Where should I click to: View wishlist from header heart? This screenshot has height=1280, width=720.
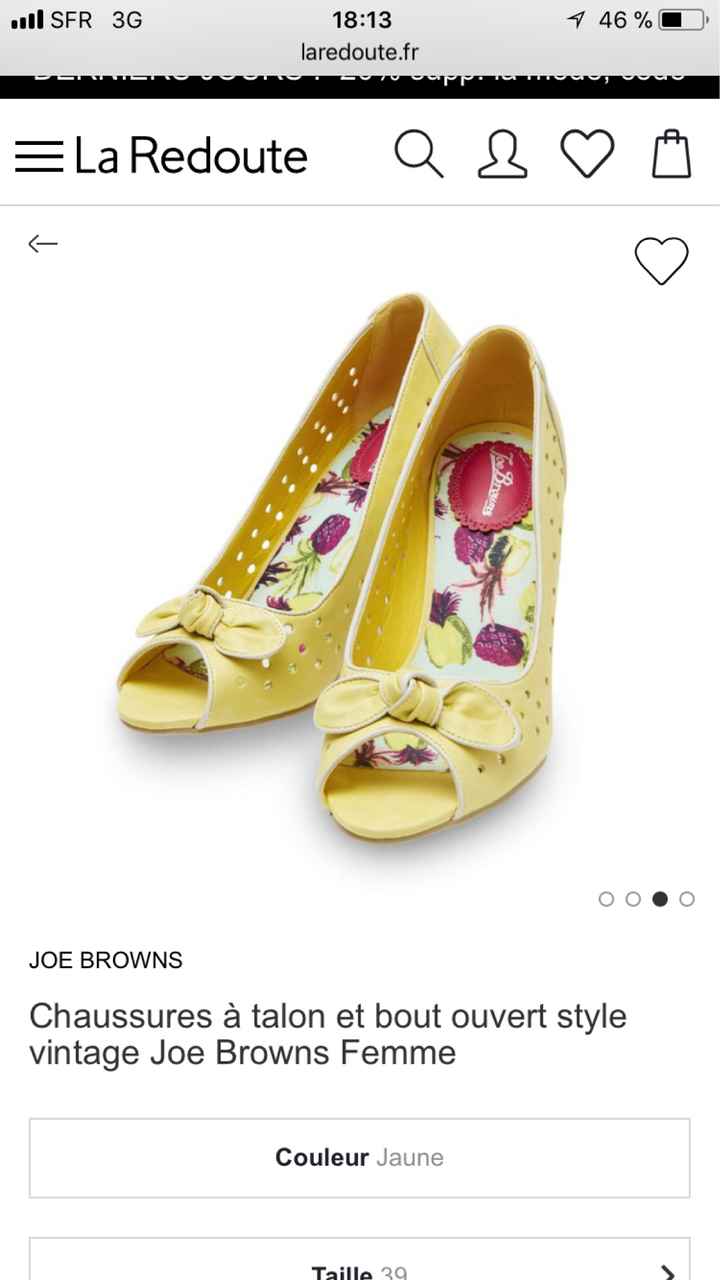587,155
